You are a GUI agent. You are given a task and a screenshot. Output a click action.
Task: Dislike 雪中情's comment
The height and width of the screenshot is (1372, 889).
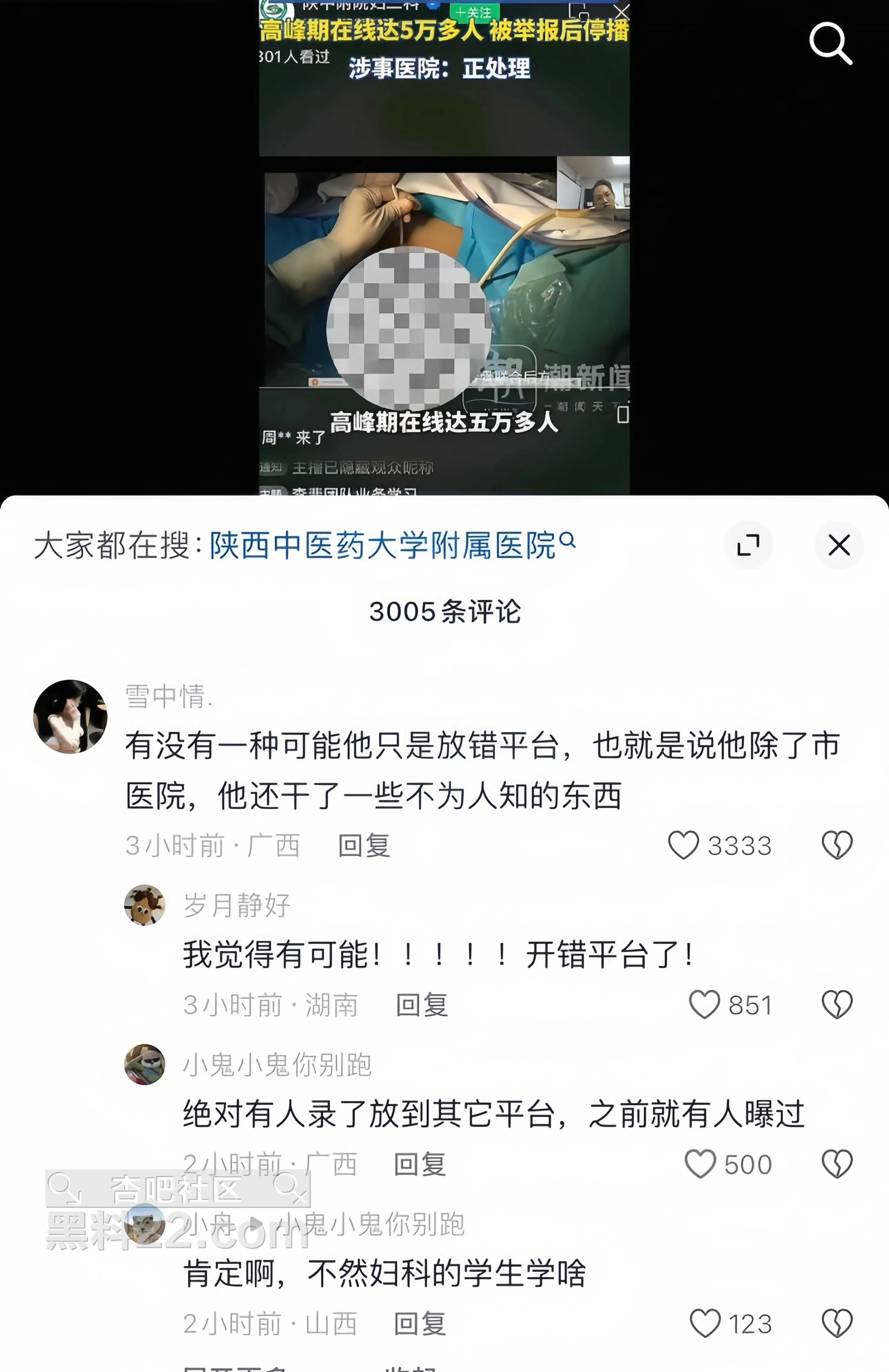pyautogui.click(x=837, y=845)
